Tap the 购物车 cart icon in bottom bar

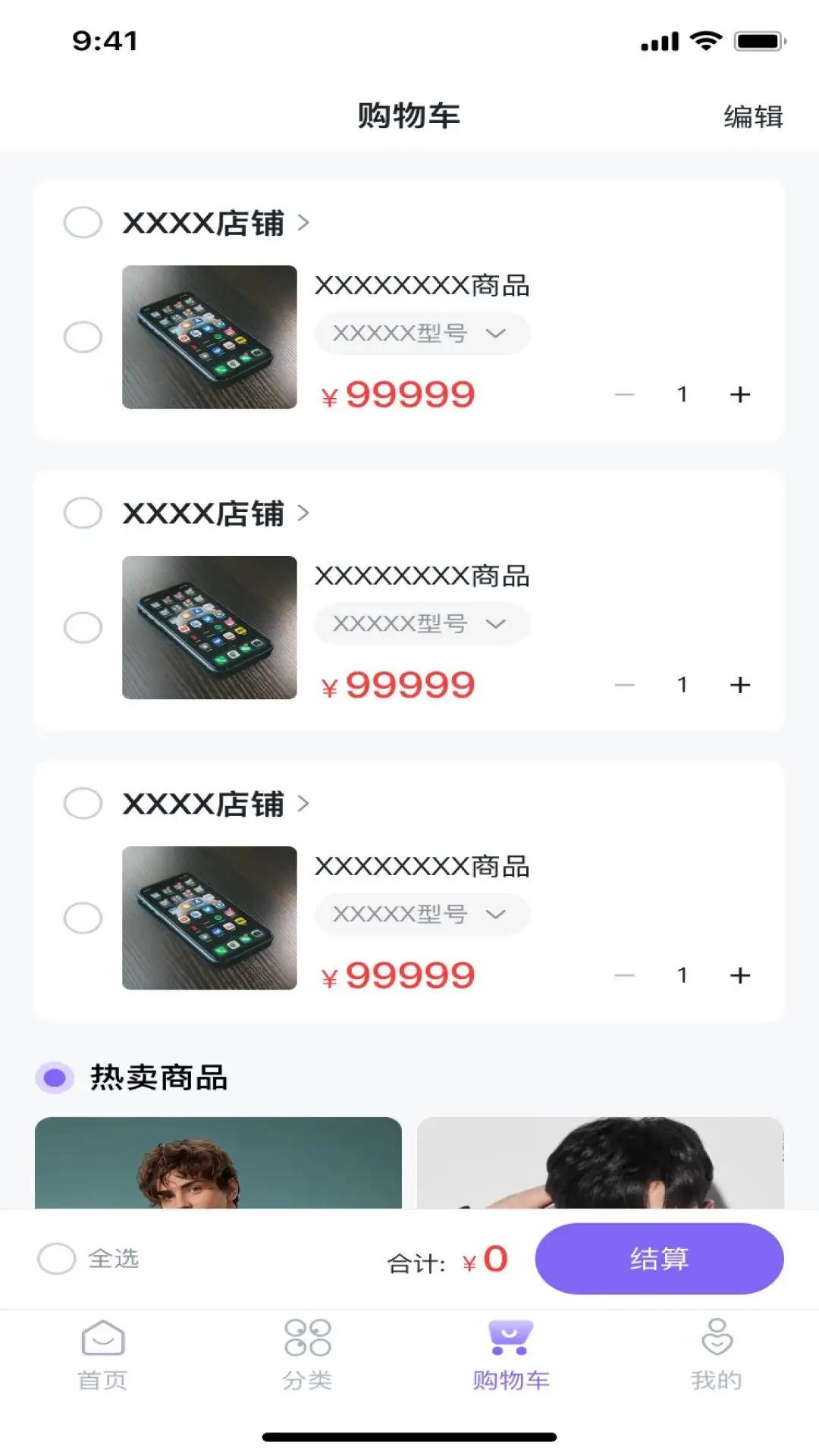tap(512, 1339)
